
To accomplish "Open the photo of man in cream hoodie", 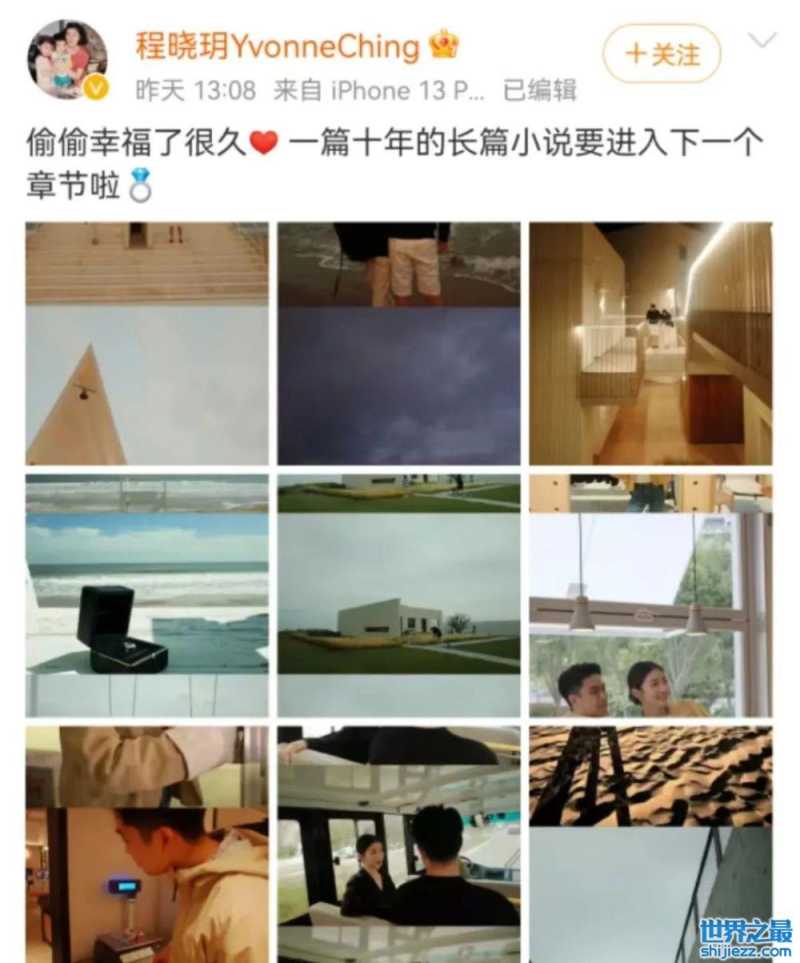I will click(147, 845).
